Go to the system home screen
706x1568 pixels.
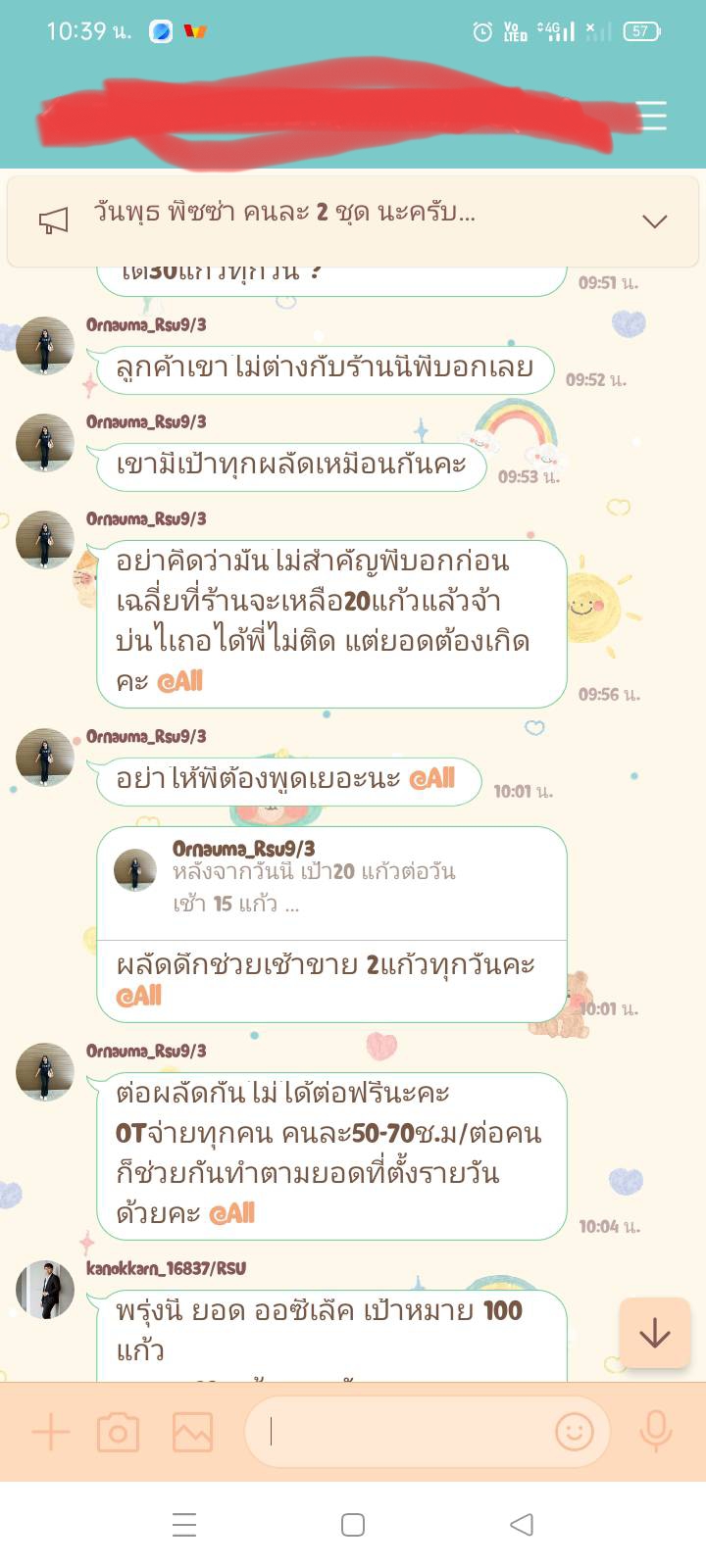(353, 1524)
